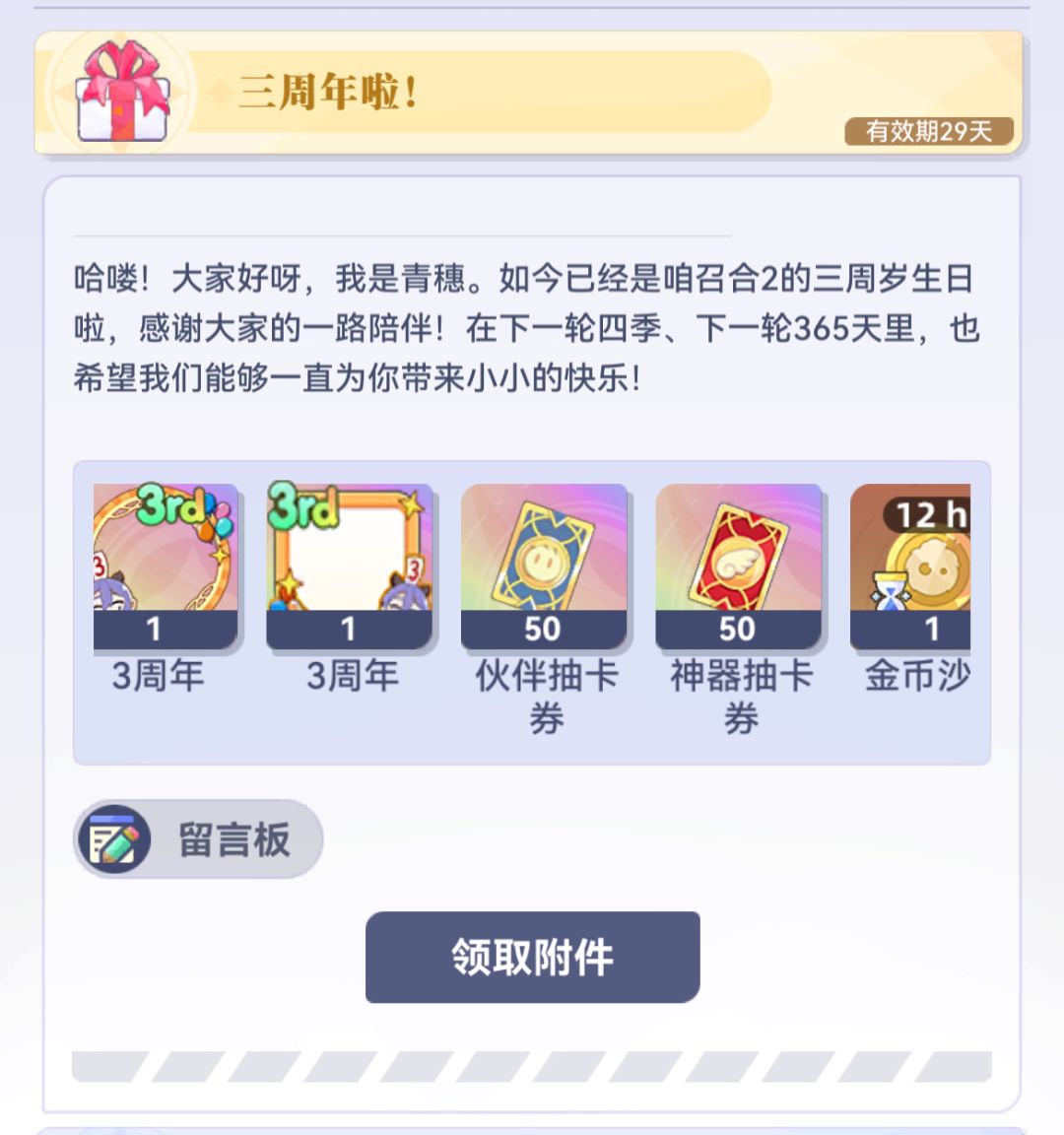Tap the smiley emblem on the blue draw card
The image size is (1064, 1135).
[x=542, y=557]
